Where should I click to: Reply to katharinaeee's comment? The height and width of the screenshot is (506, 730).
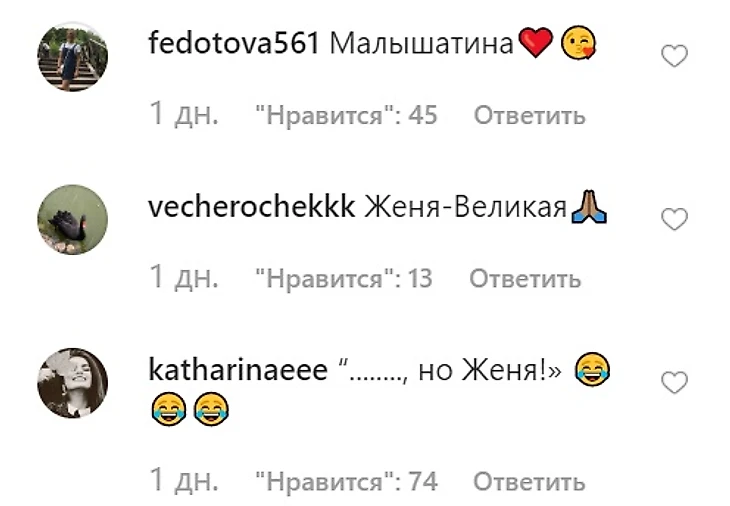coord(529,481)
